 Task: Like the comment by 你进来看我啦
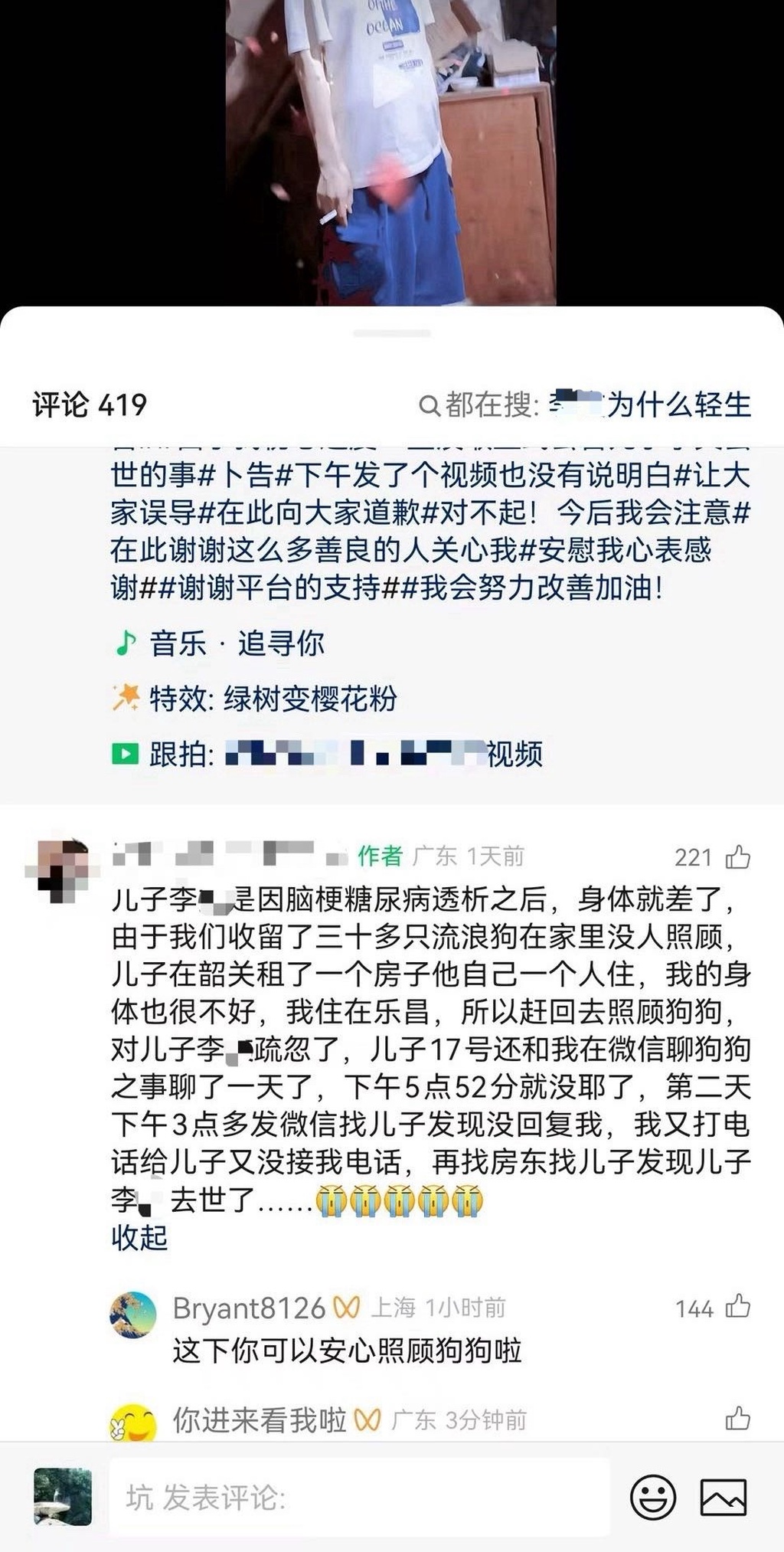pyautogui.click(x=737, y=1419)
